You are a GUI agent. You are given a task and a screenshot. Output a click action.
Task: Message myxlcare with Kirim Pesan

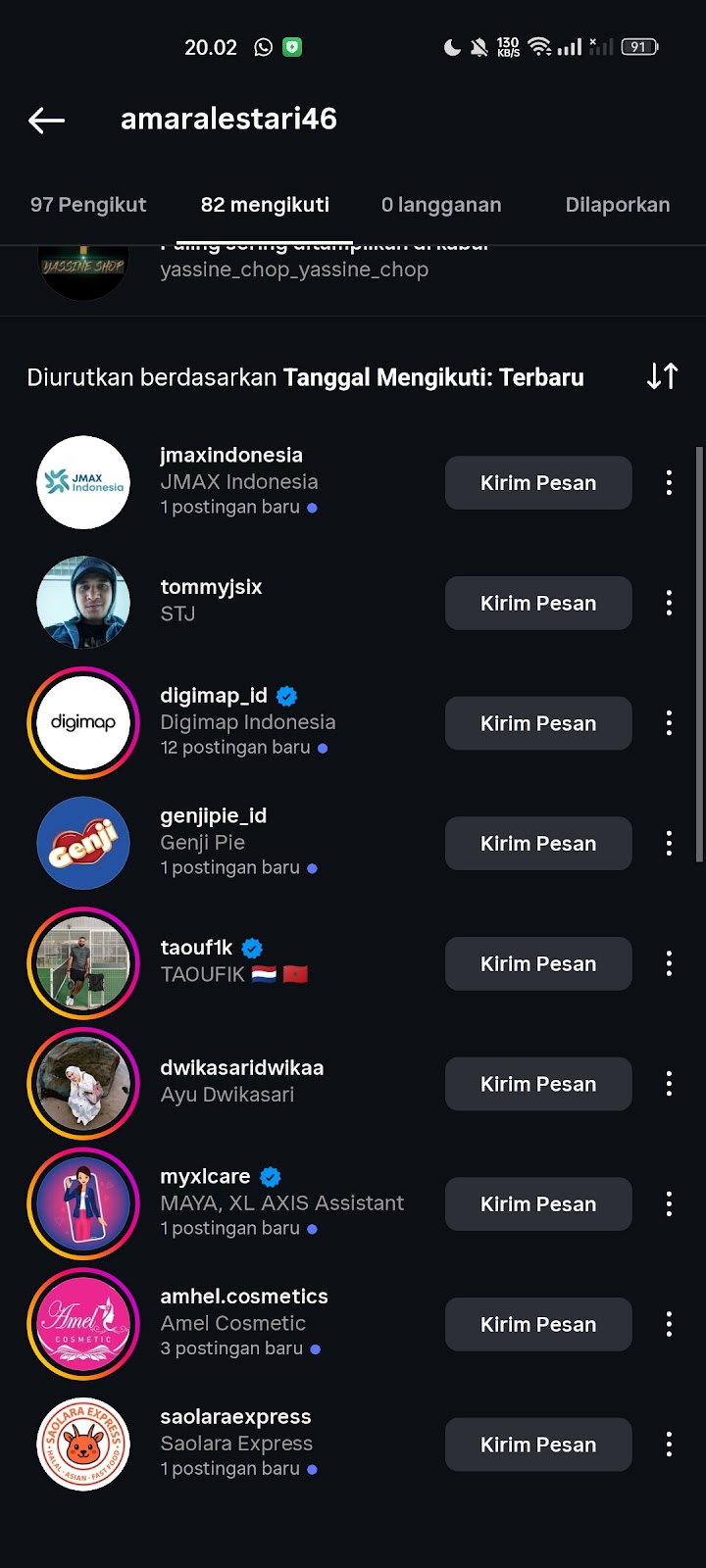[x=538, y=1203]
